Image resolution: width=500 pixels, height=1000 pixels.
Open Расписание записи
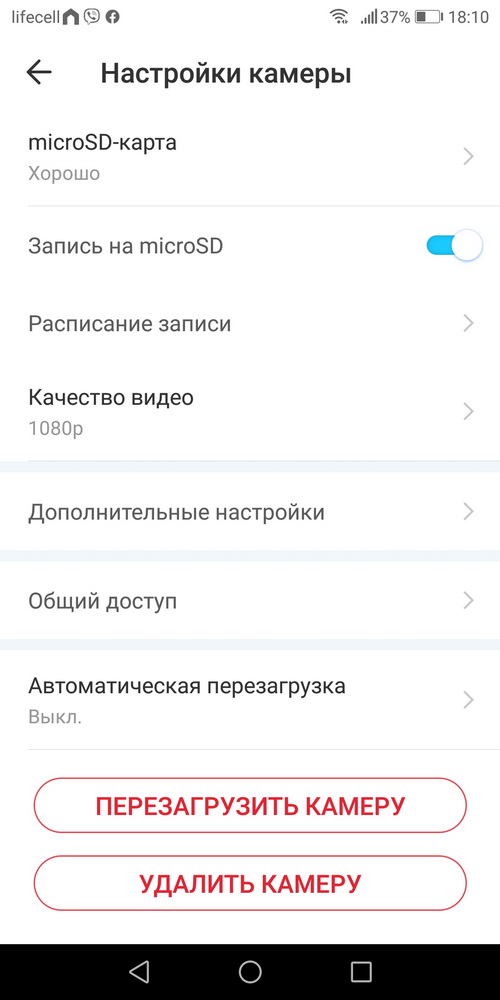click(x=250, y=323)
